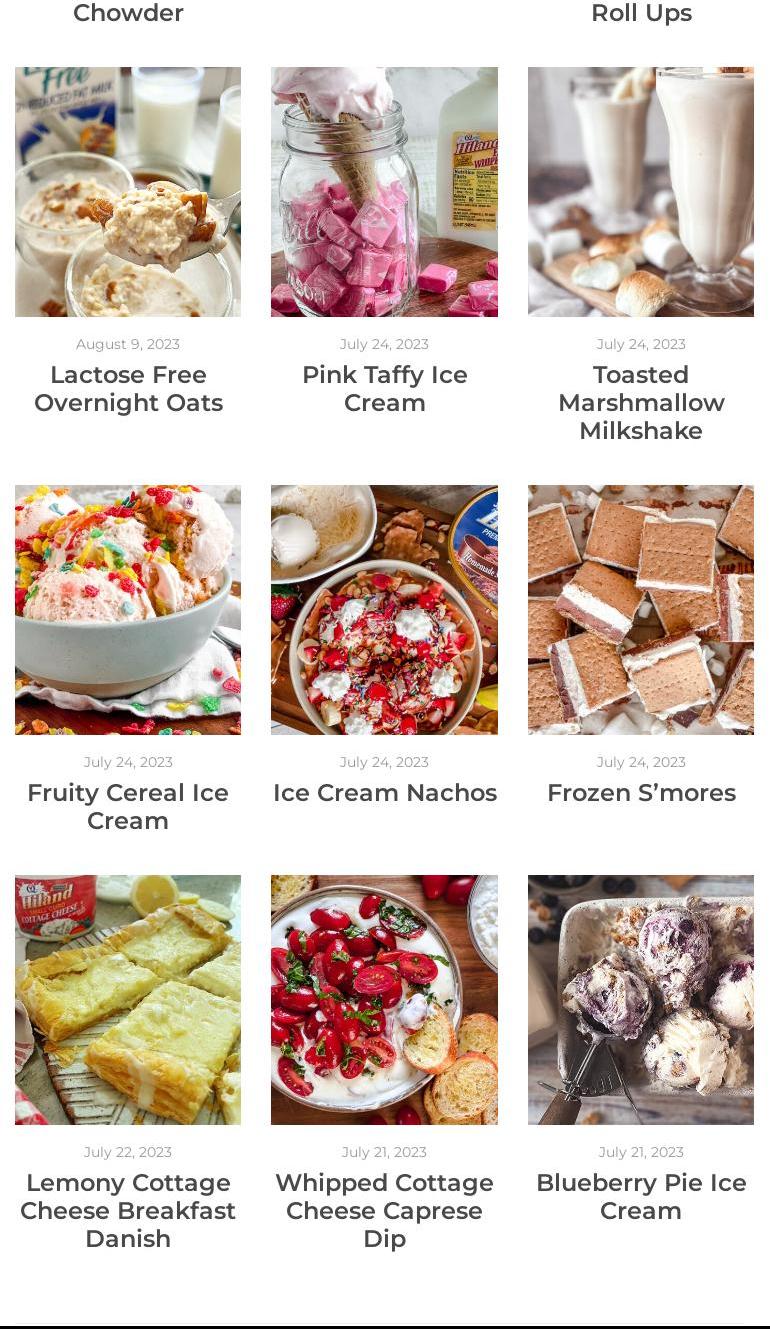View the Toasted Marshmallow Milkshake recipe

(x=641, y=403)
